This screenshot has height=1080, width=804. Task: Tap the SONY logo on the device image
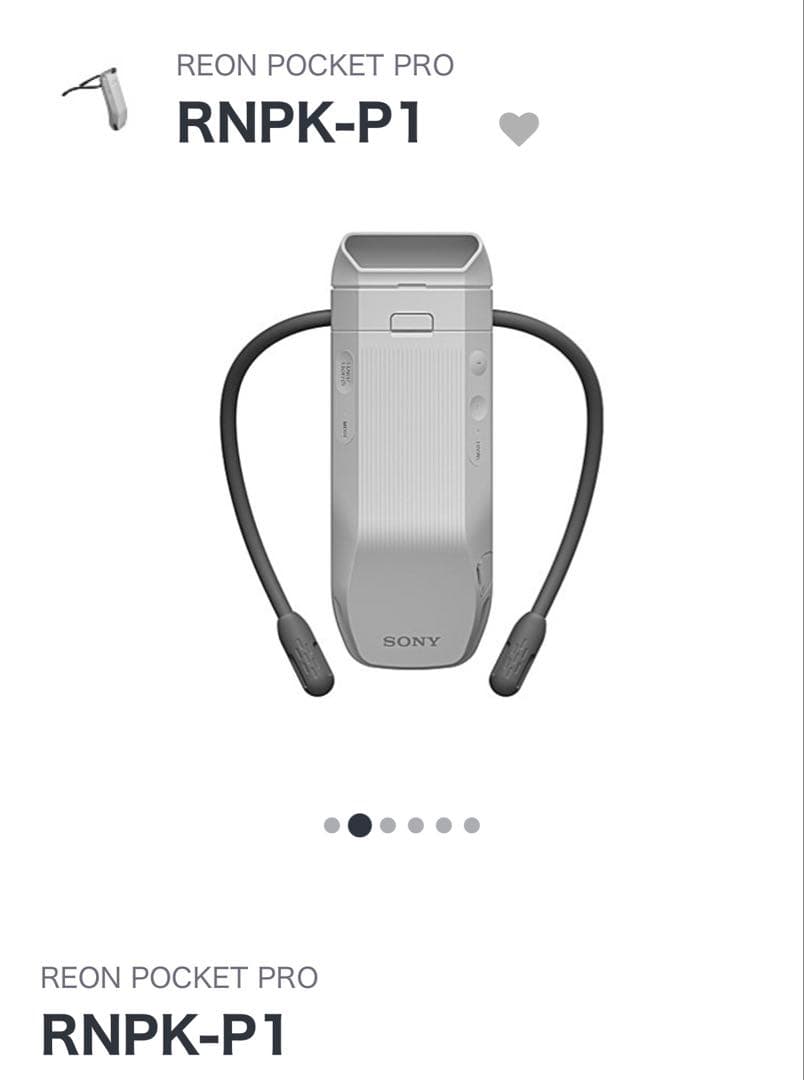tap(411, 641)
